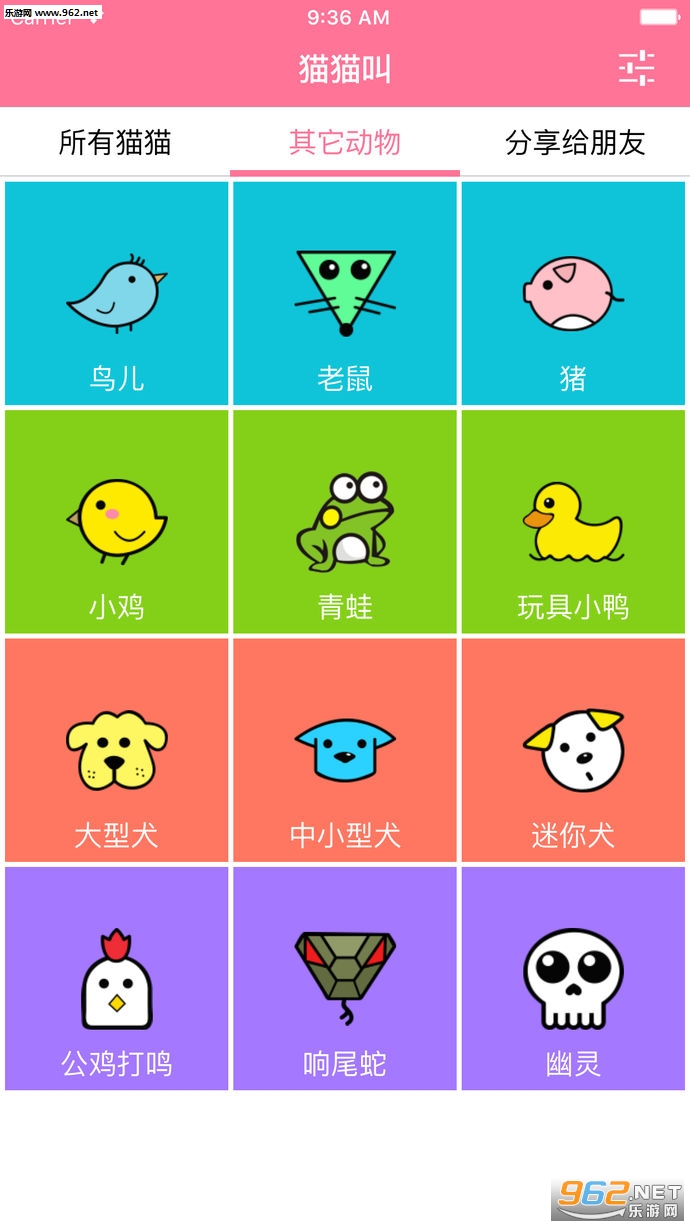This screenshot has height=1227, width=690.
Task: Play the 小鸡 chick sound
Action: [117, 521]
